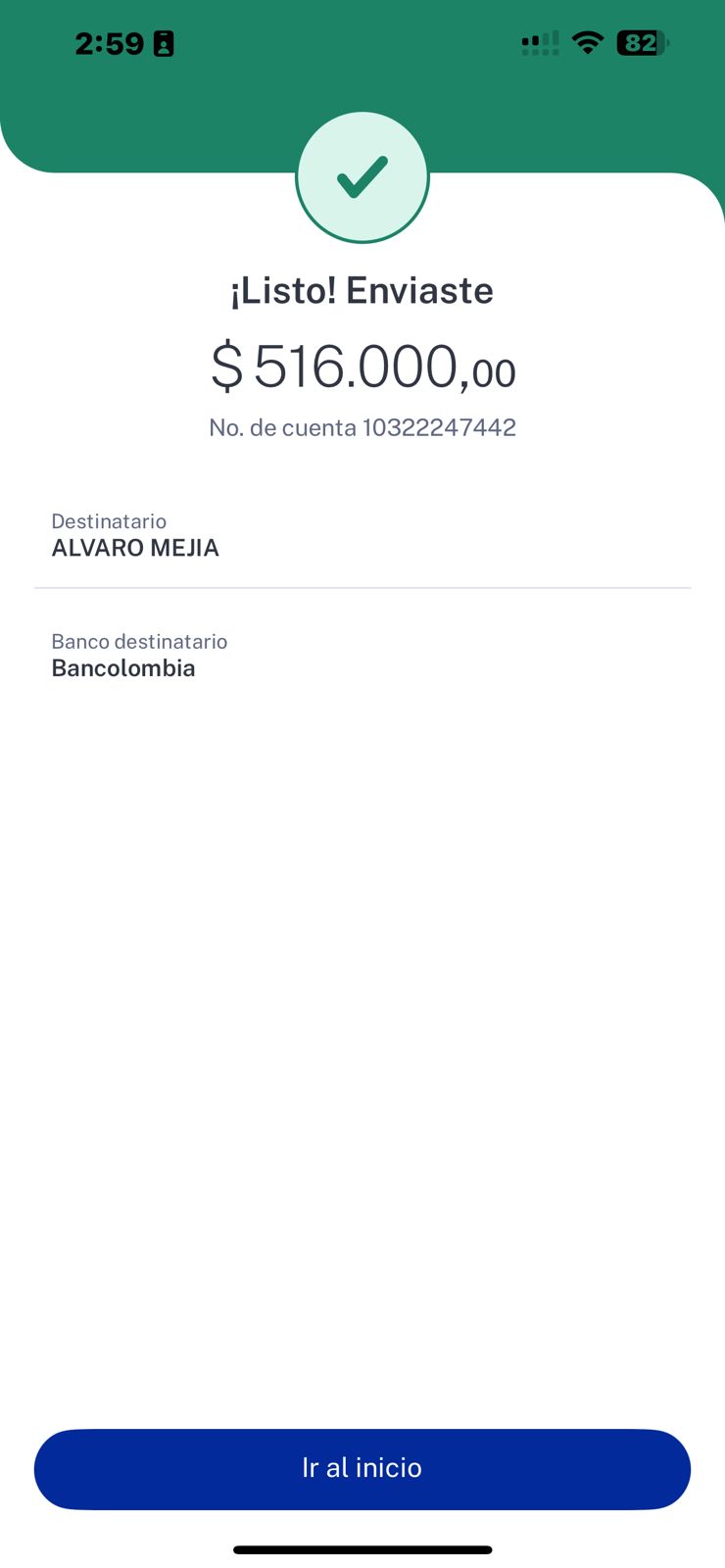The width and height of the screenshot is (725, 1568).
Task: Tap the Banco destinatario section
Action: pos(139,641)
